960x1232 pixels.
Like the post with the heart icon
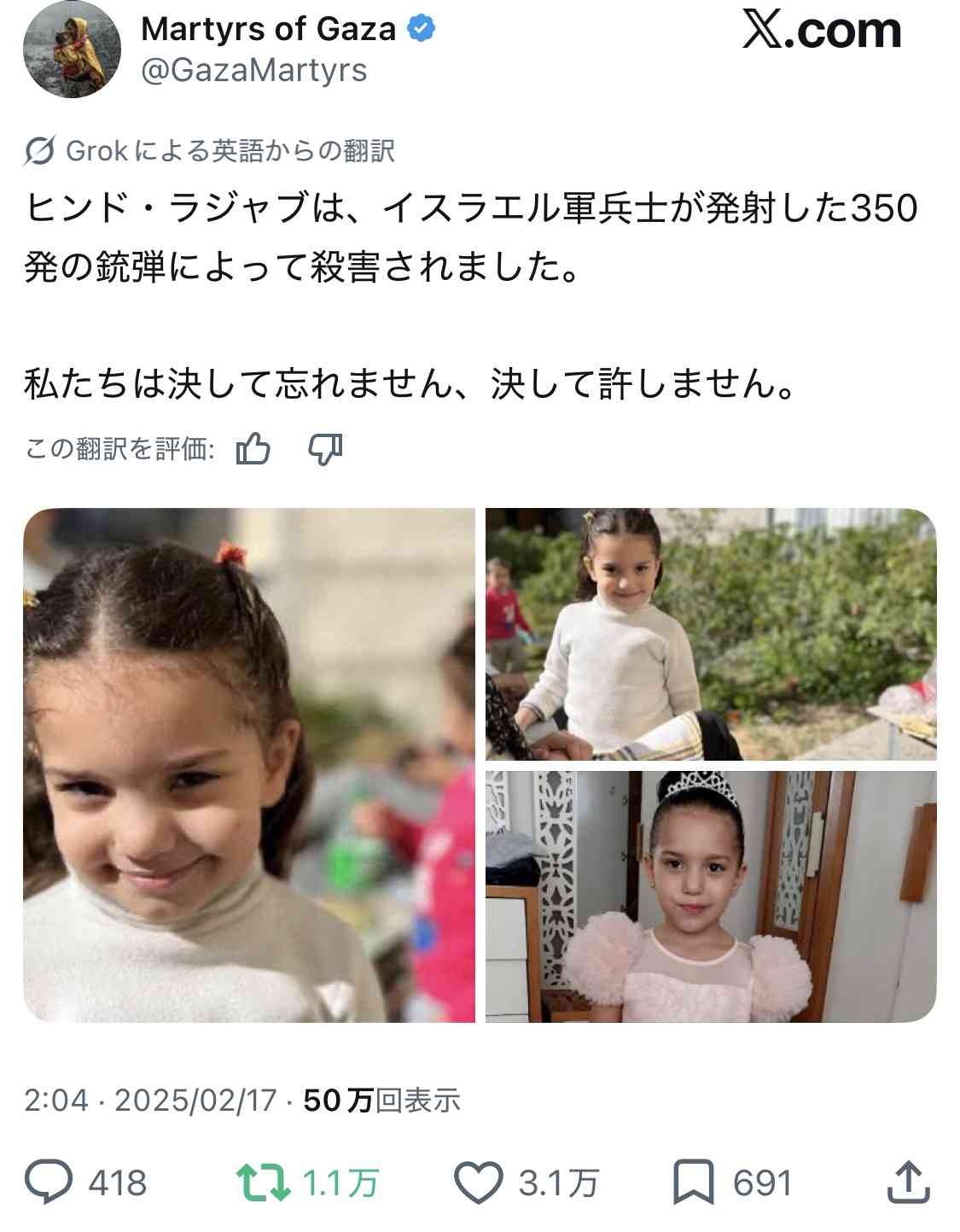pos(478,1182)
